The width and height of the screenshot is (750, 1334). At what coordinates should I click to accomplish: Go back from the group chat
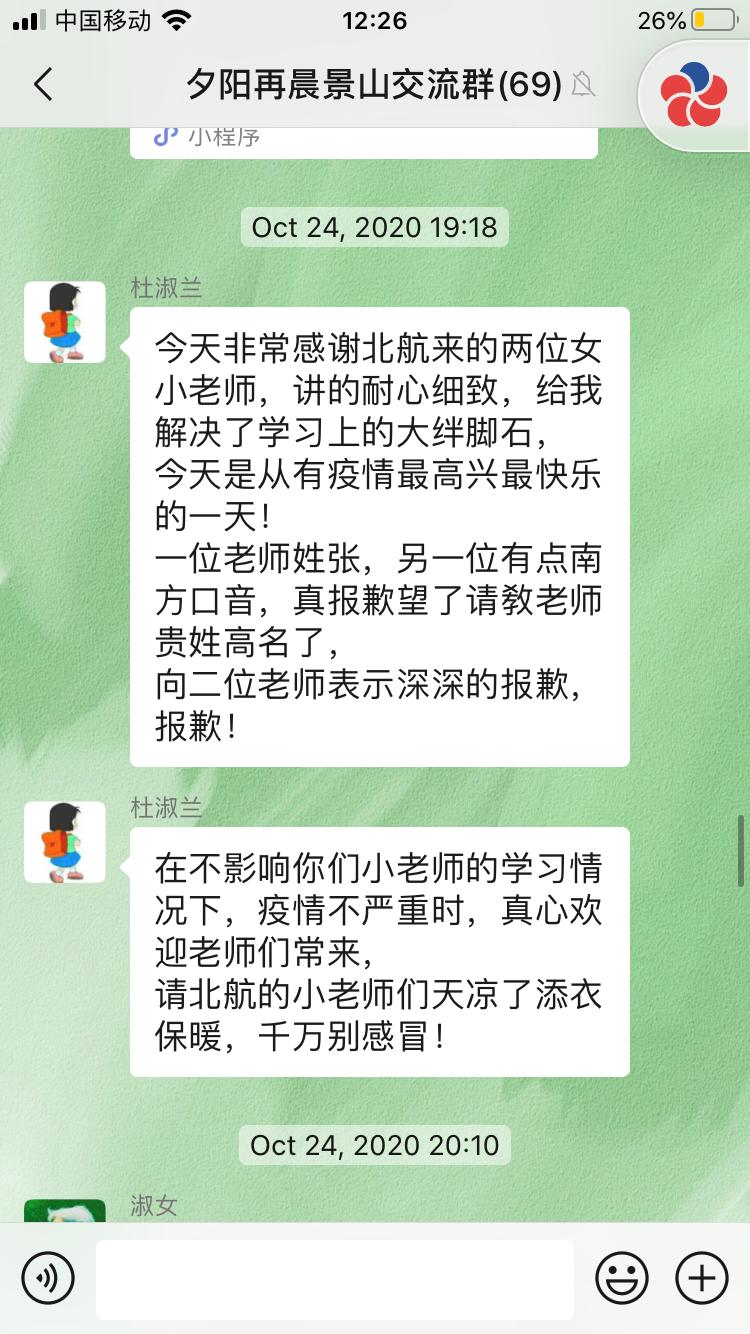point(42,85)
